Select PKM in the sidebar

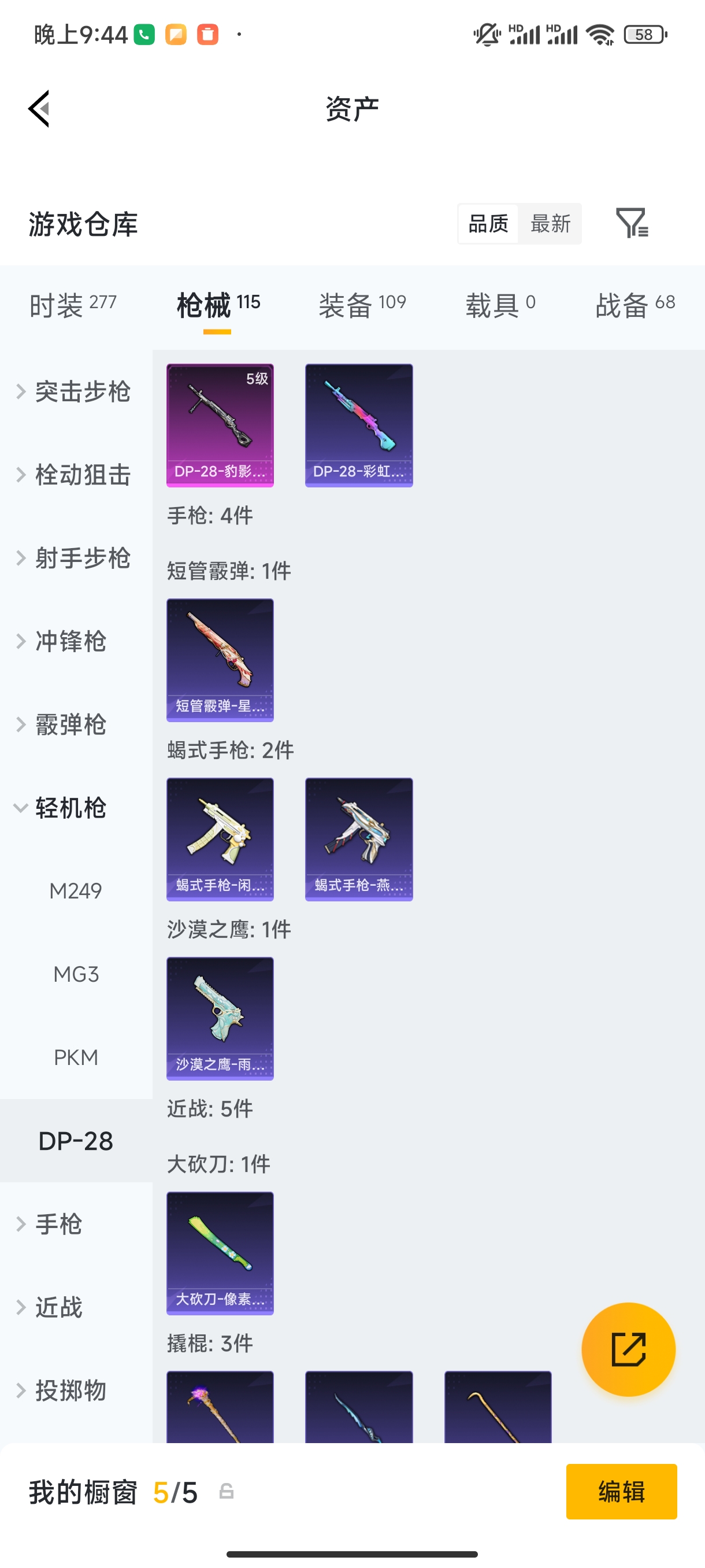pyautogui.click(x=76, y=1057)
